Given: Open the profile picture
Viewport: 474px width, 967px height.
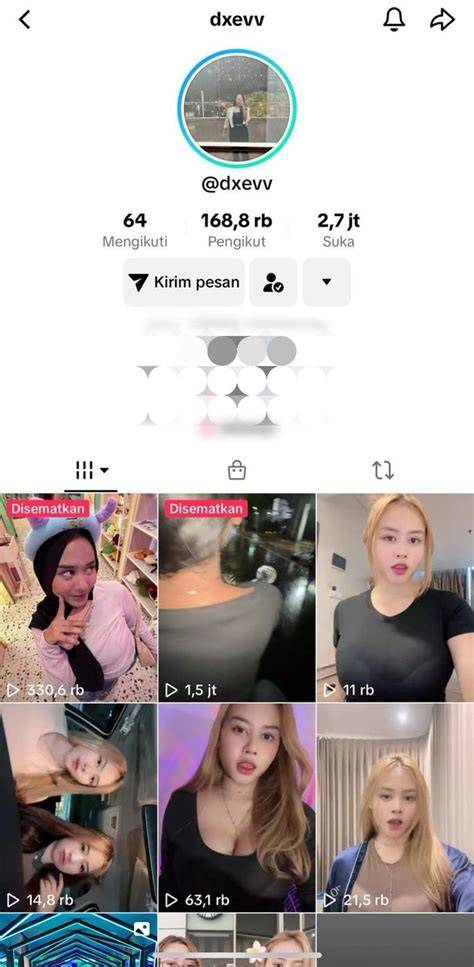Looking at the screenshot, I should (237, 107).
